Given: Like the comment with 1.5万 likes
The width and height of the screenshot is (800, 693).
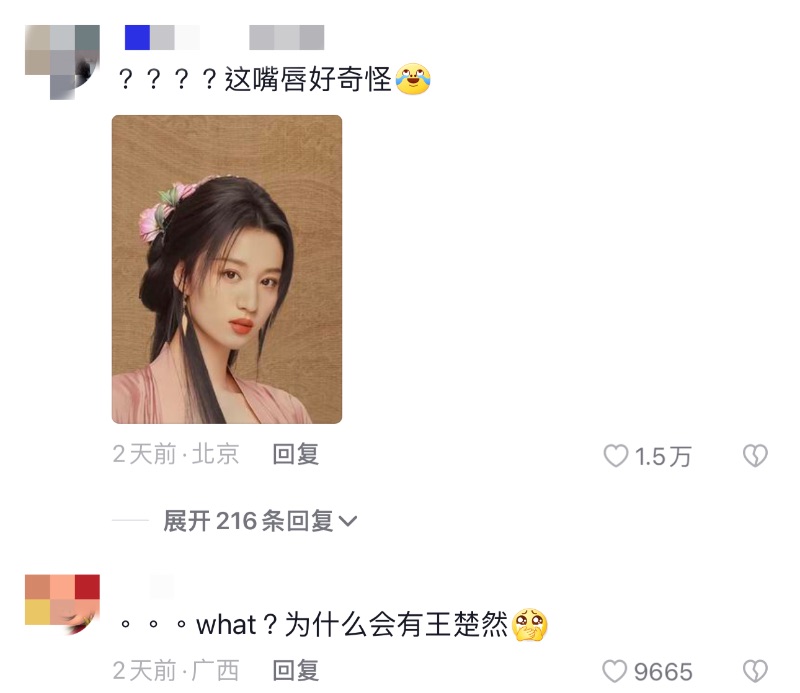Looking at the screenshot, I should [x=616, y=457].
